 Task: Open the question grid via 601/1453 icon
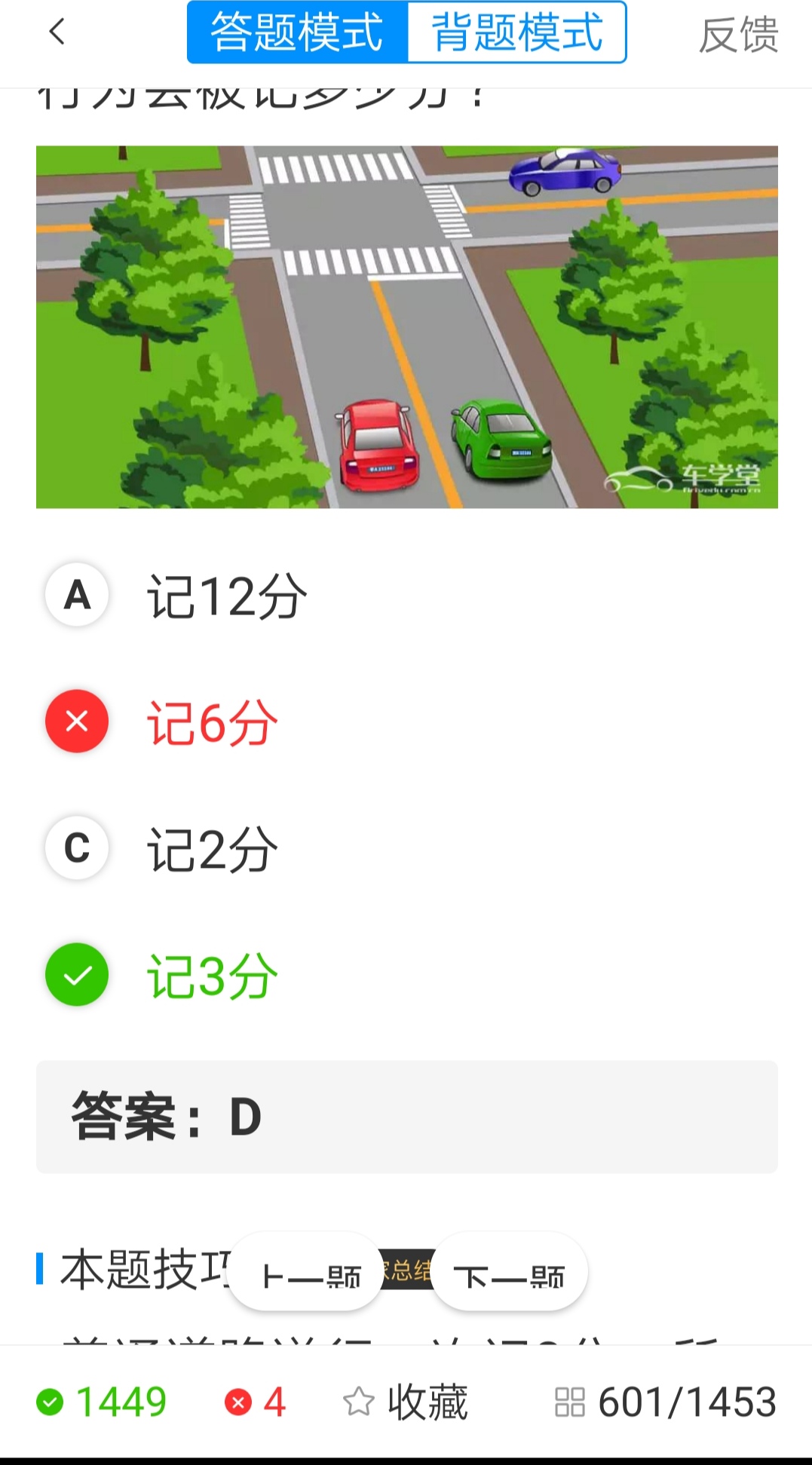click(x=572, y=1401)
